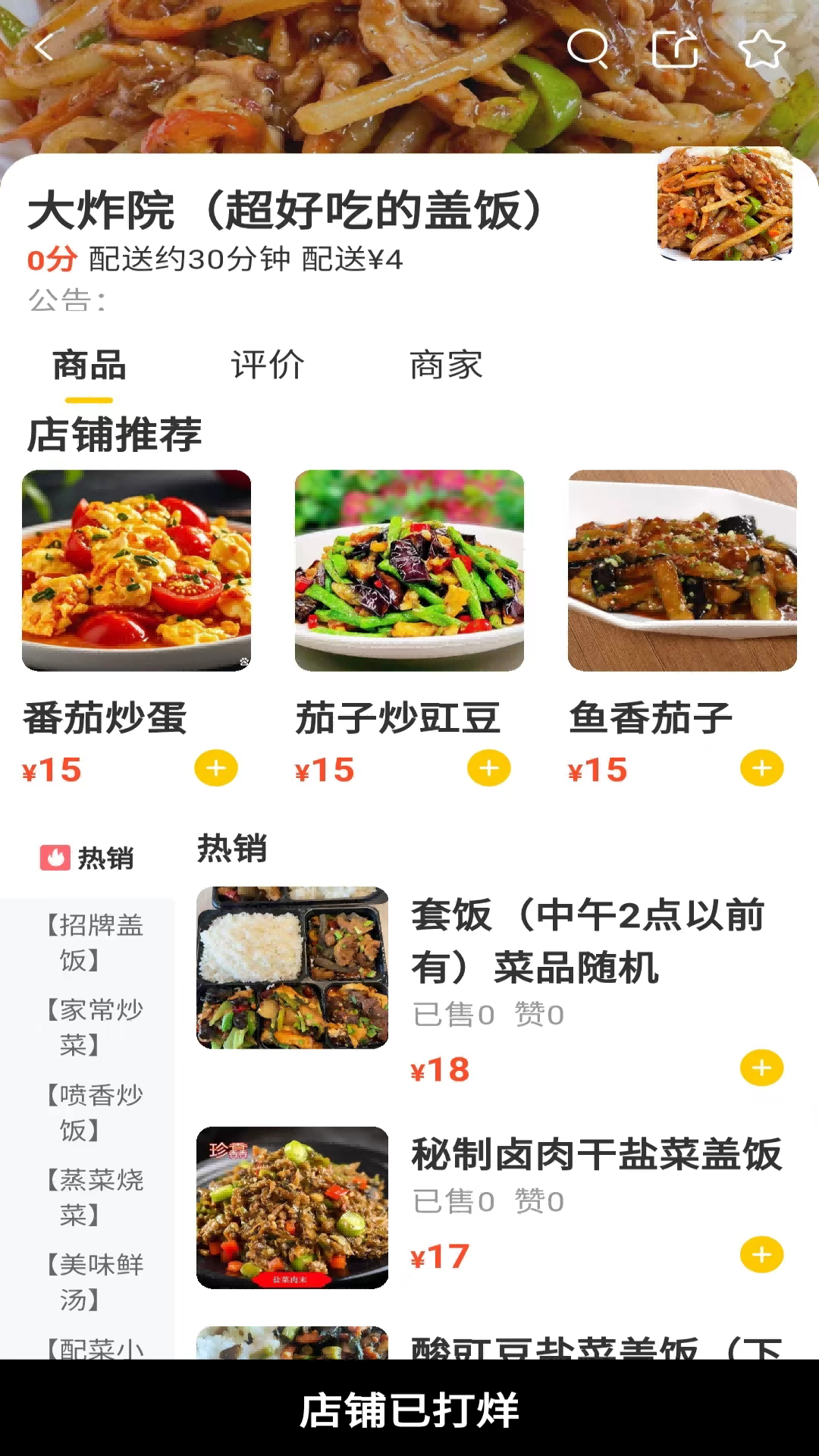This screenshot has height=1456, width=819.
Task: Add 番茄炒蛋 with its plus icon
Action: point(215,769)
